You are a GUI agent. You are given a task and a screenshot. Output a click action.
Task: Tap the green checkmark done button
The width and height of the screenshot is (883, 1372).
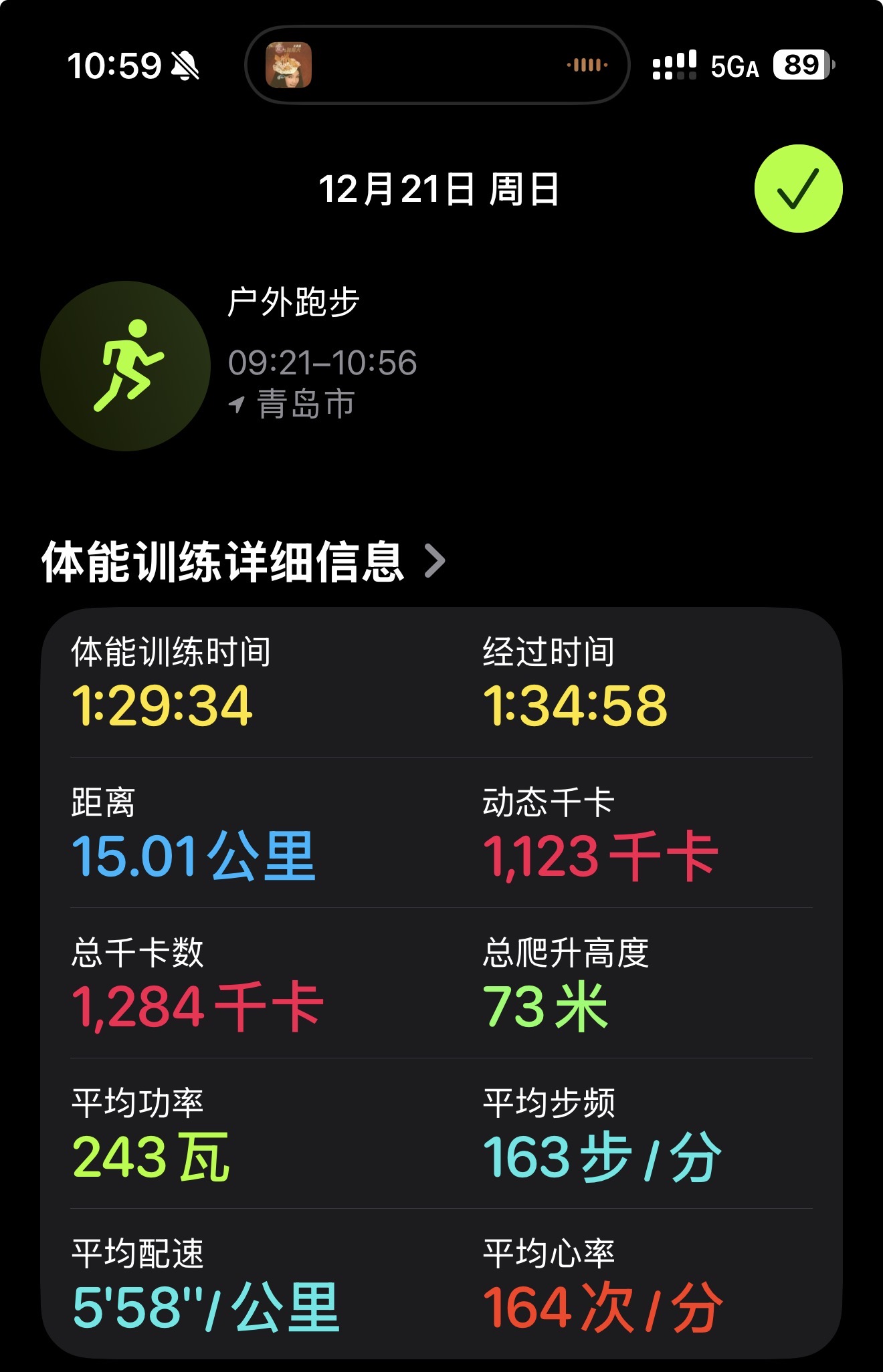click(x=798, y=189)
